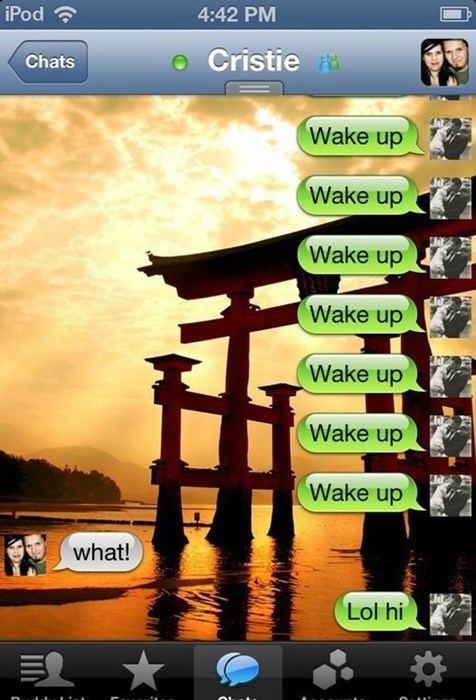Go back to Chats list
This screenshot has width=476, height=700.
(x=48, y=62)
